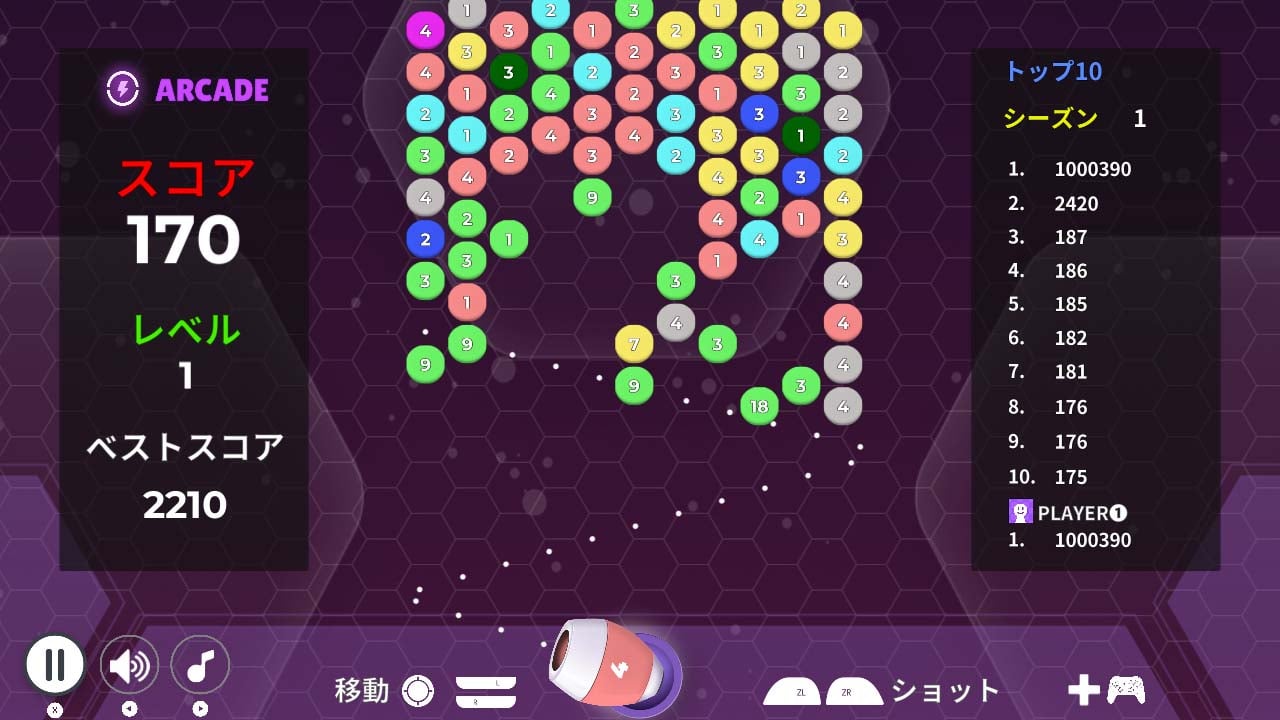This screenshot has height=720, width=1280.
Task: Tap the cannon to shoot the bubble
Action: (608, 666)
